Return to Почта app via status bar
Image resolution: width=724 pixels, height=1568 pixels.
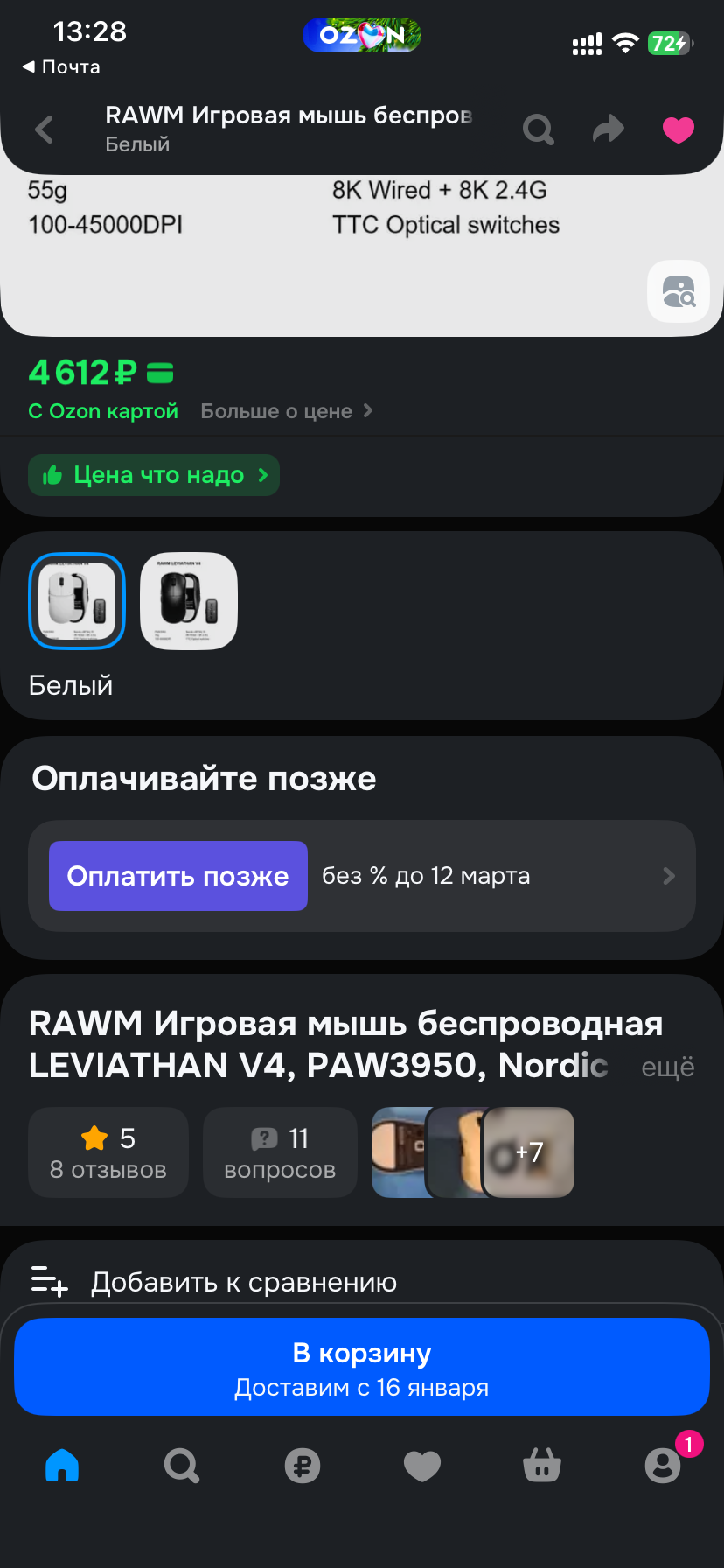(x=61, y=67)
